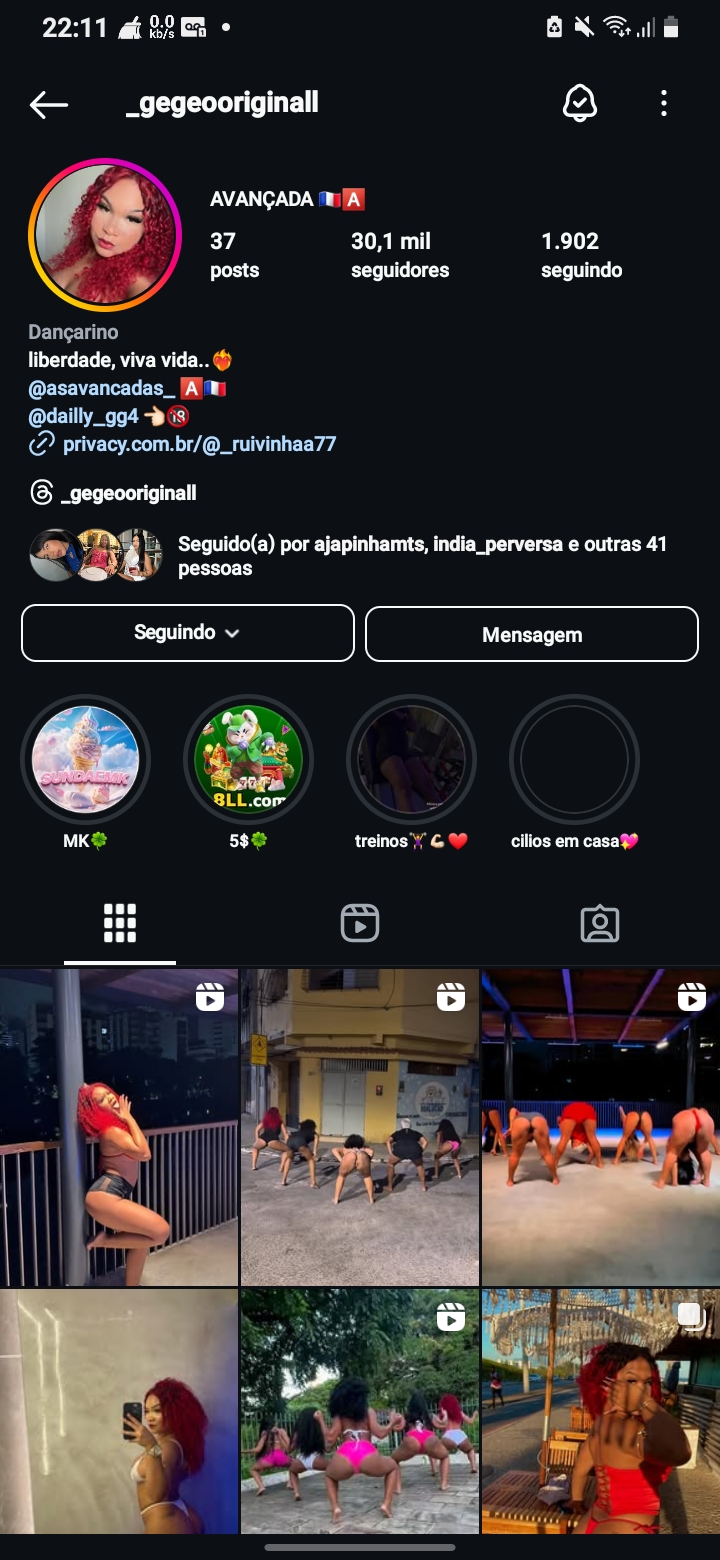Go back using the arrow icon

(x=48, y=104)
